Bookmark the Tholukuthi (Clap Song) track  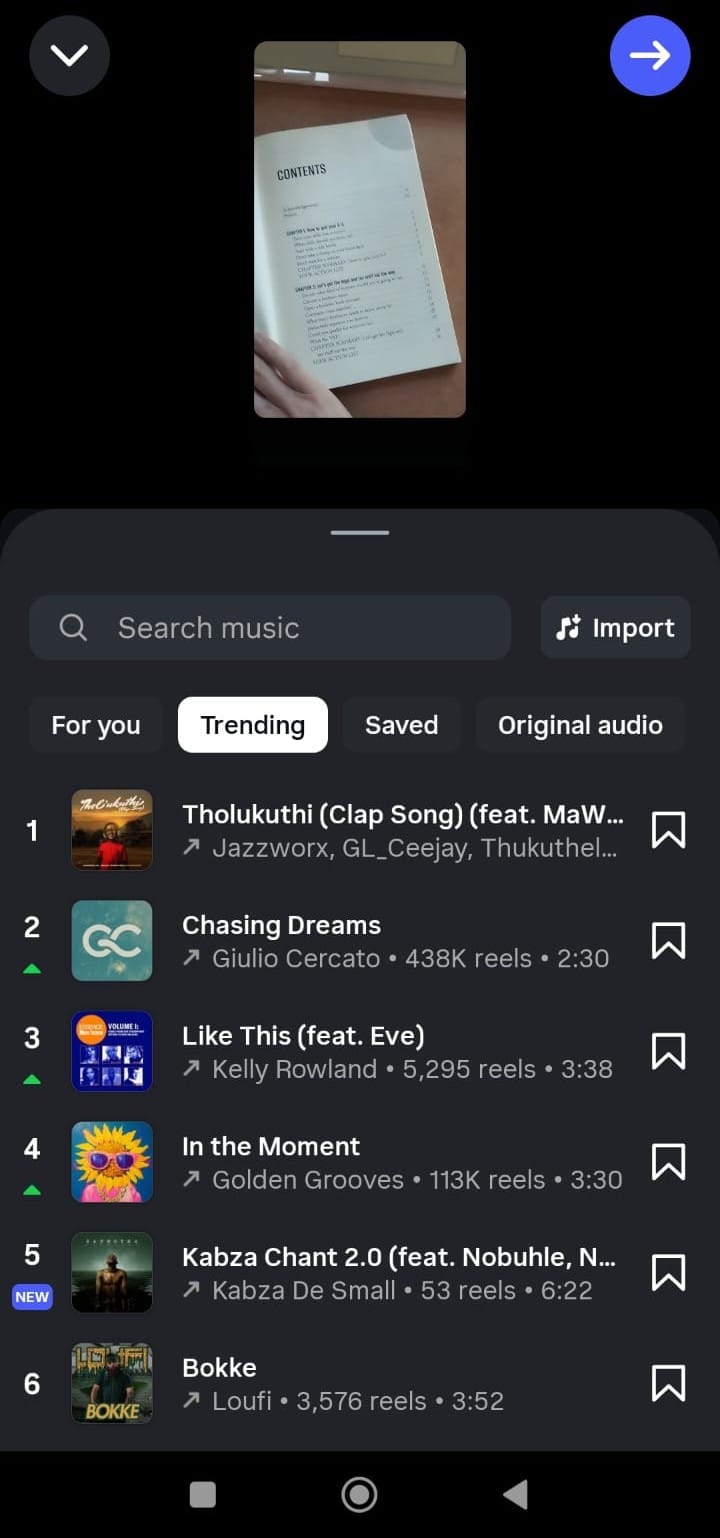(x=668, y=830)
